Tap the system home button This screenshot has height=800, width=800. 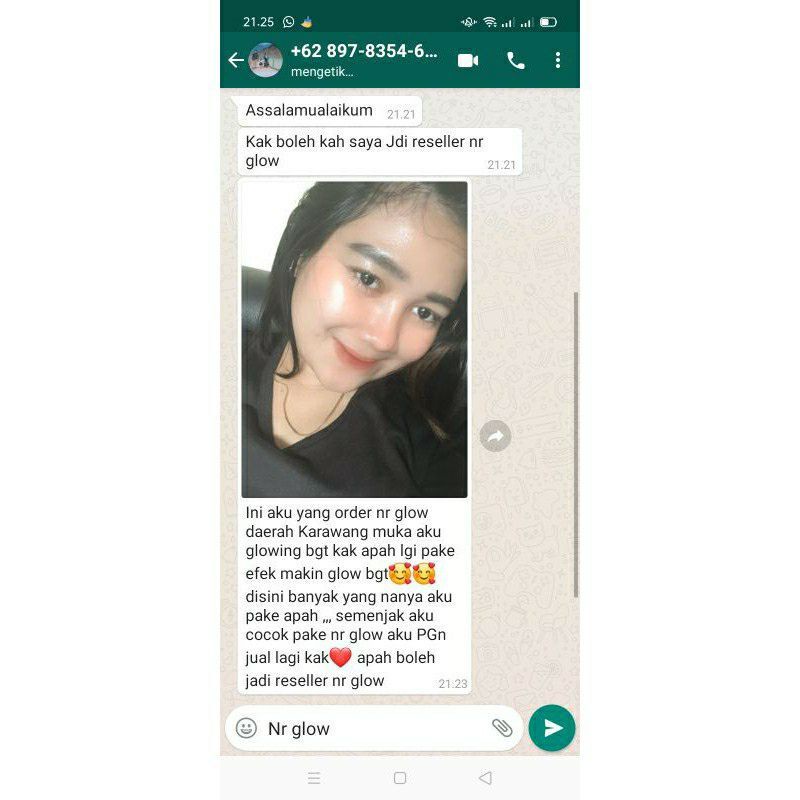400,778
